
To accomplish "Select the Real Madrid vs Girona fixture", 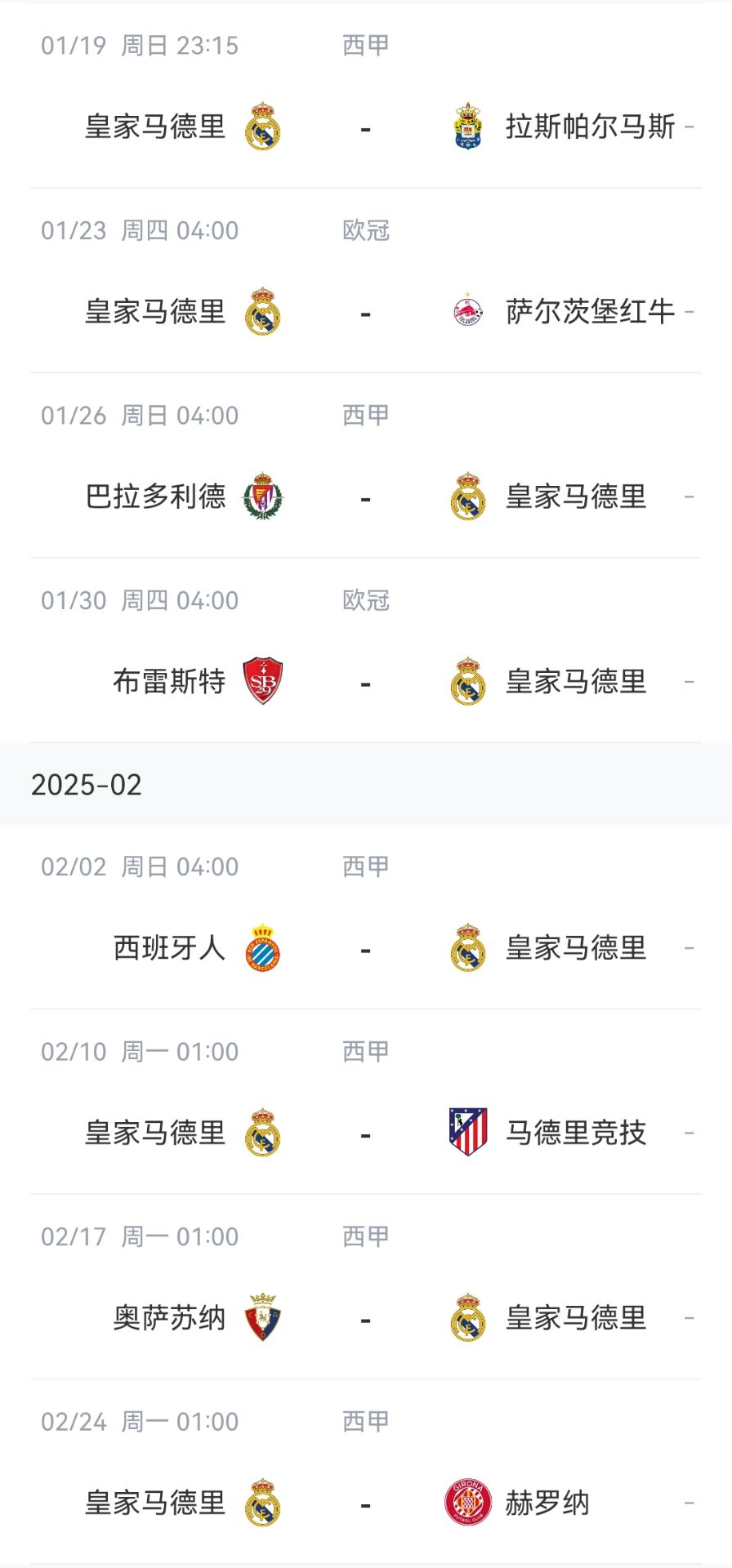I will coord(365,1503).
